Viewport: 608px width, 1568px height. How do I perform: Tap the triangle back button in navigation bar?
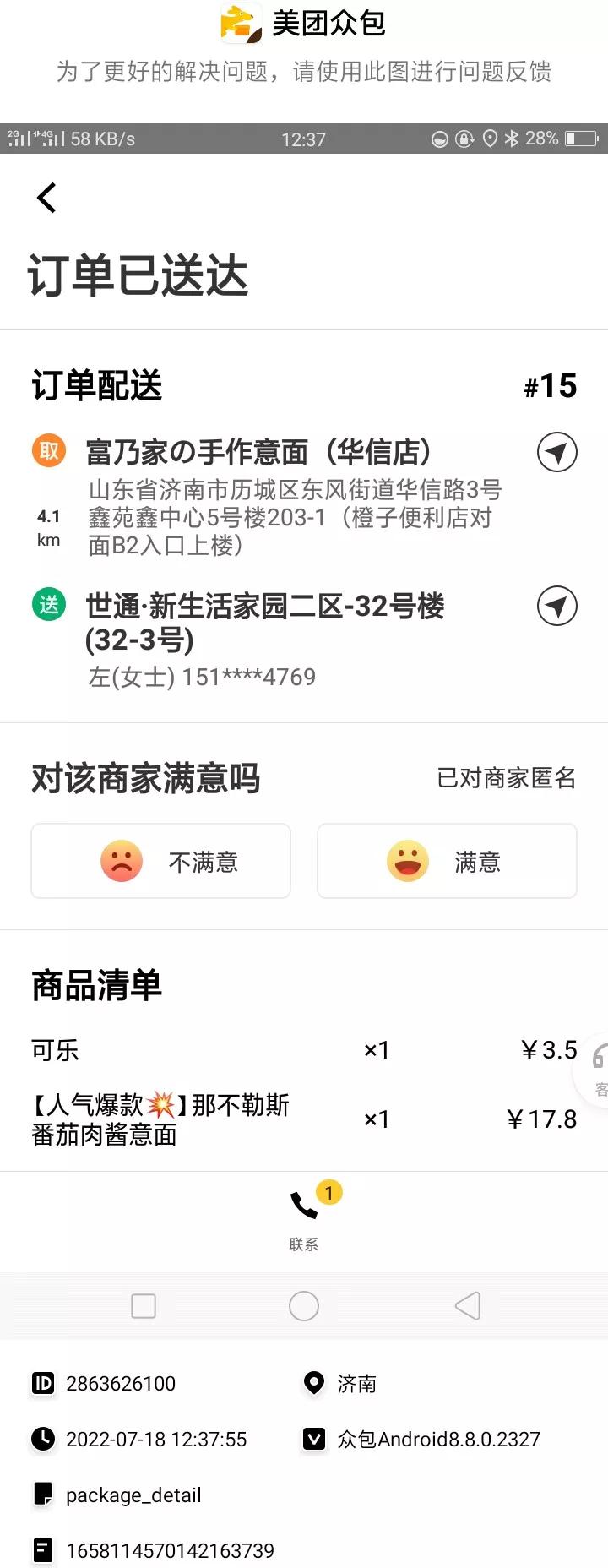467,1305
